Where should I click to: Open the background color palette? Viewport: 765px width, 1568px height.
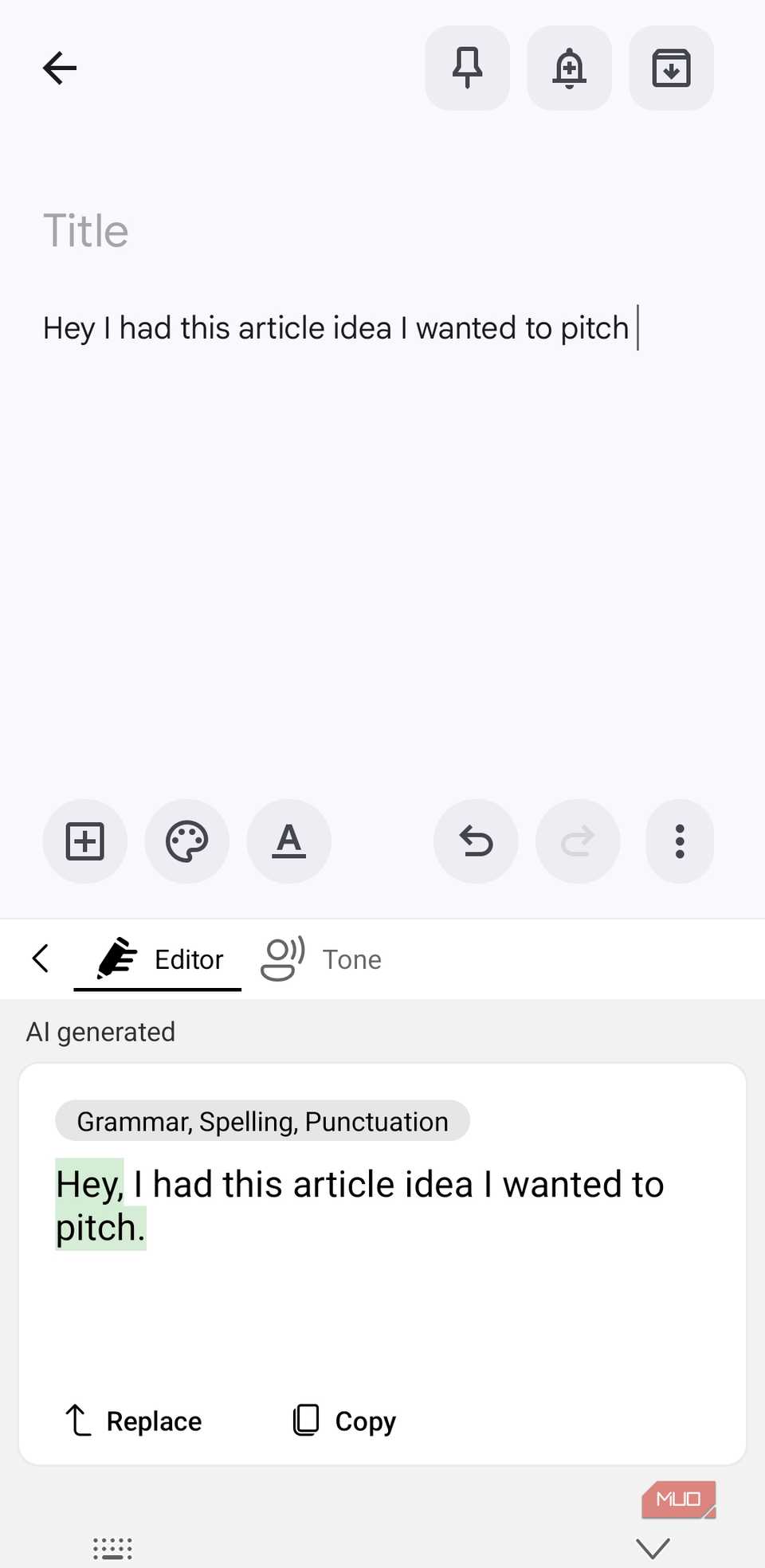pos(186,841)
